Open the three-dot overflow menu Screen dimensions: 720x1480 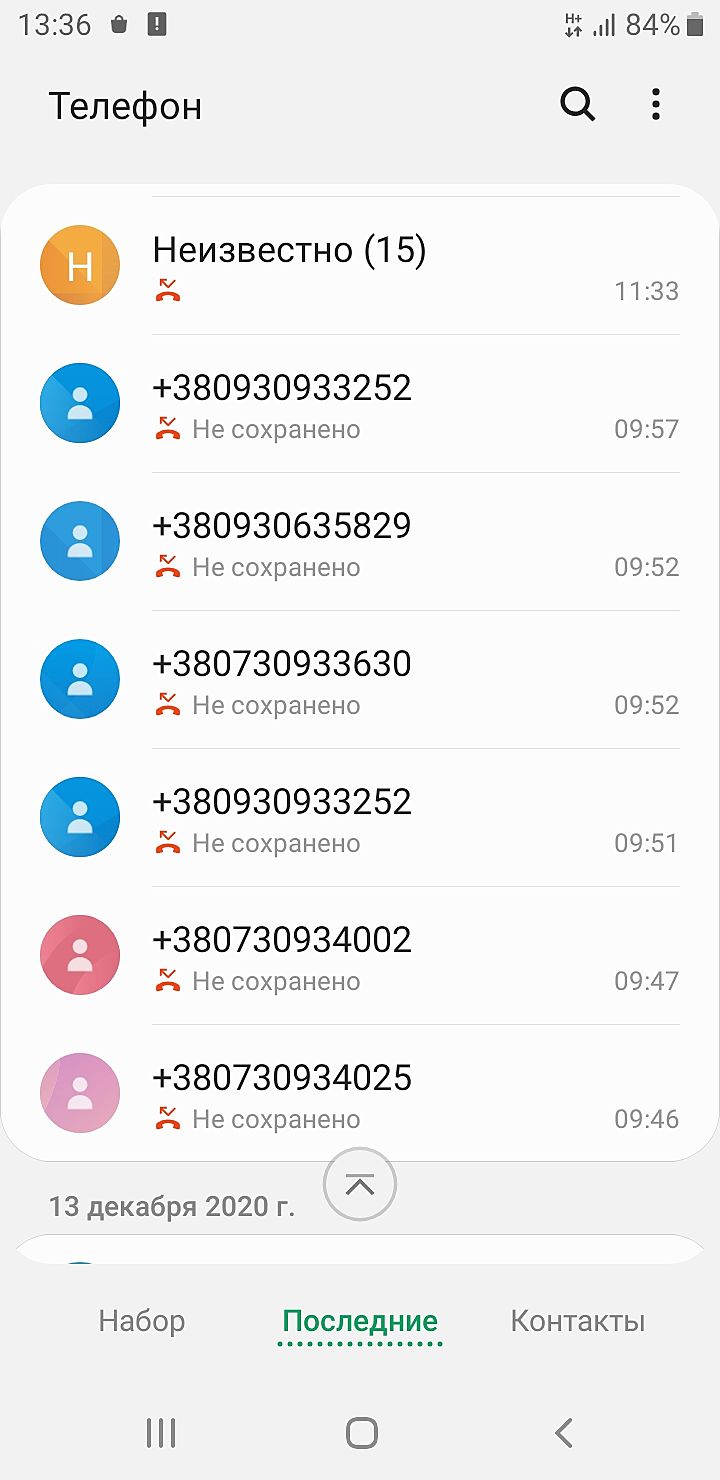[655, 104]
